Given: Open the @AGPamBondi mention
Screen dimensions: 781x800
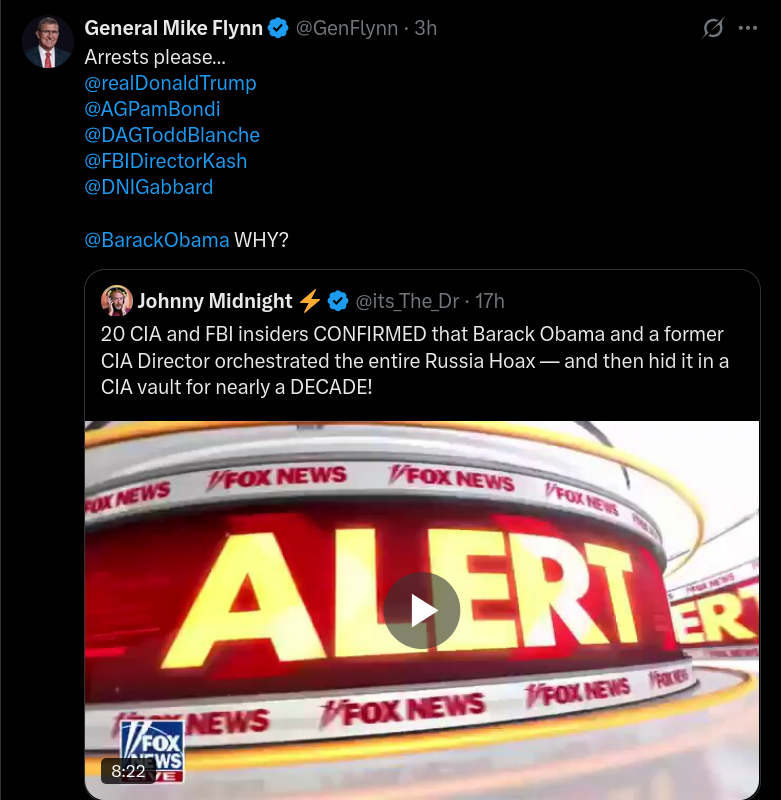Looking at the screenshot, I should click(x=152, y=109).
